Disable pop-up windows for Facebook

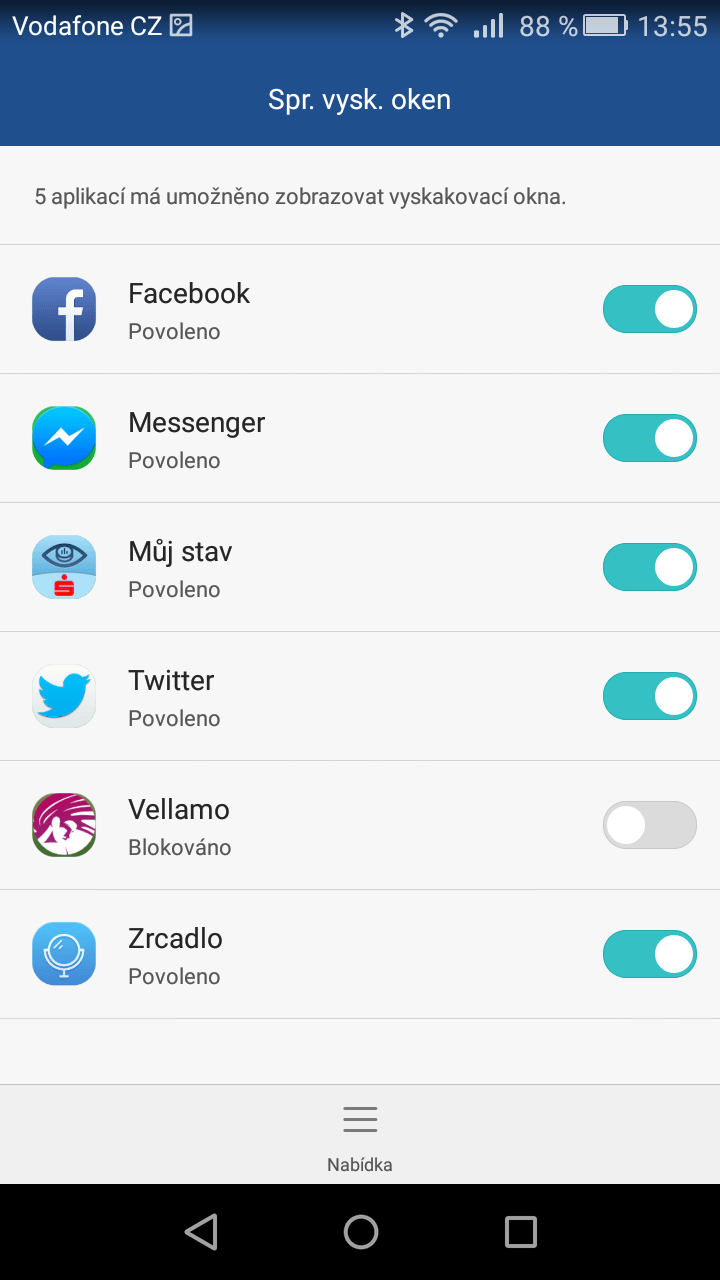pyautogui.click(x=649, y=309)
